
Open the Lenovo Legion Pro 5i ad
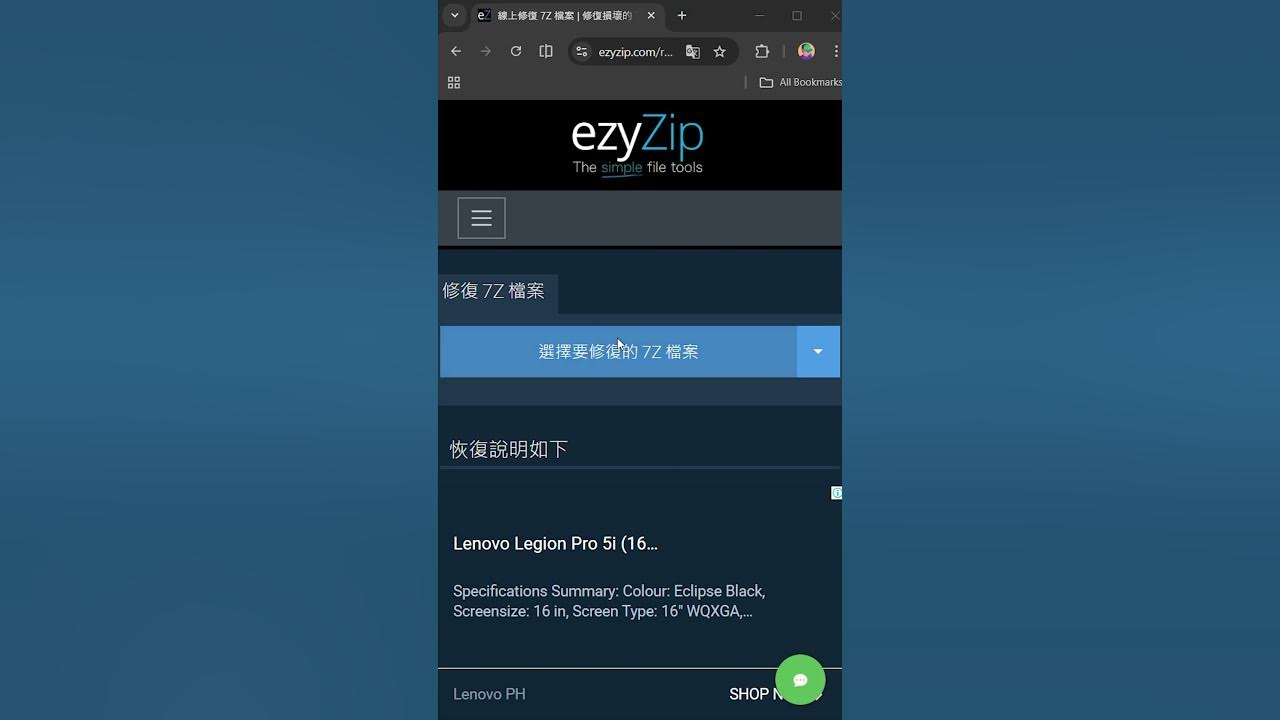pyautogui.click(x=555, y=544)
